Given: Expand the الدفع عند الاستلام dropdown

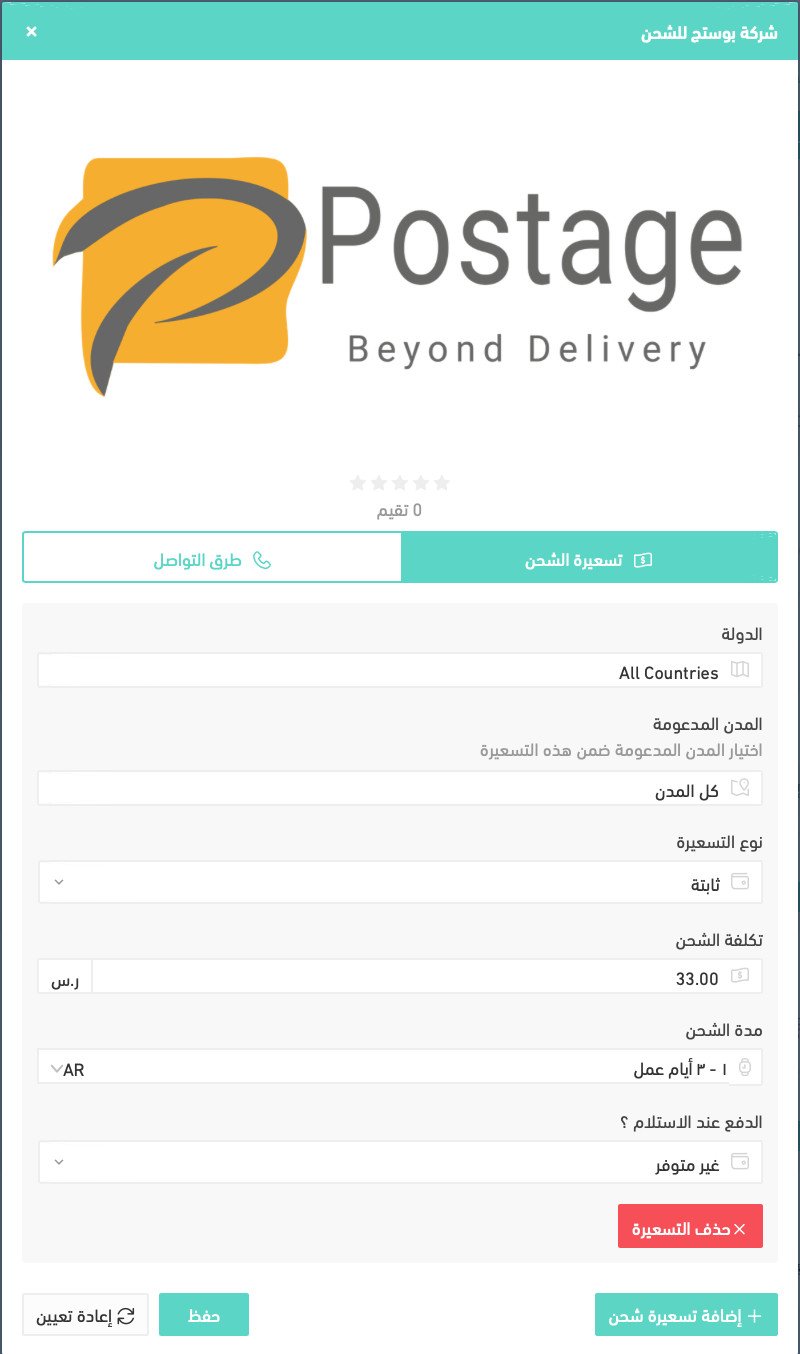Looking at the screenshot, I should (x=400, y=1163).
